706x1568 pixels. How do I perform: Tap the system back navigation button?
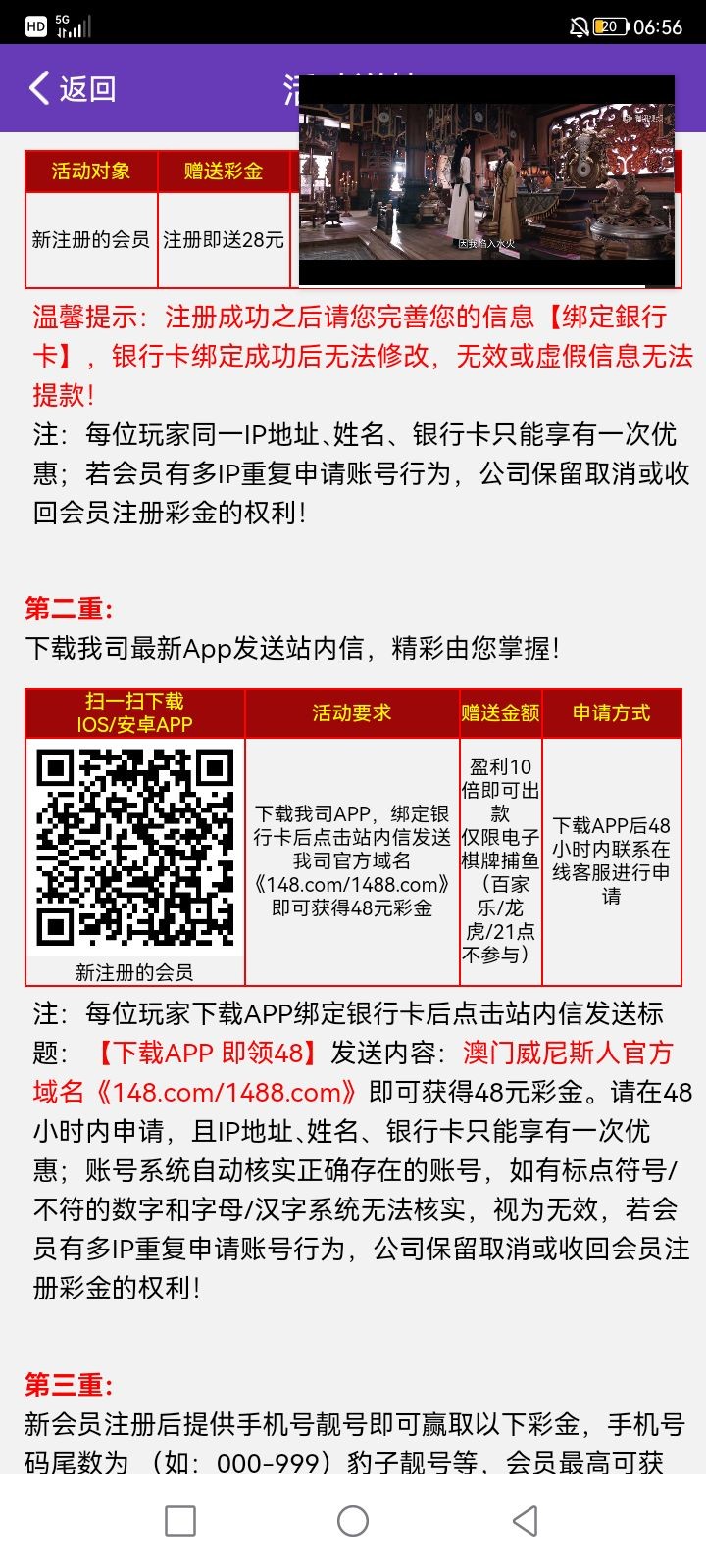[x=526, y=1521]
